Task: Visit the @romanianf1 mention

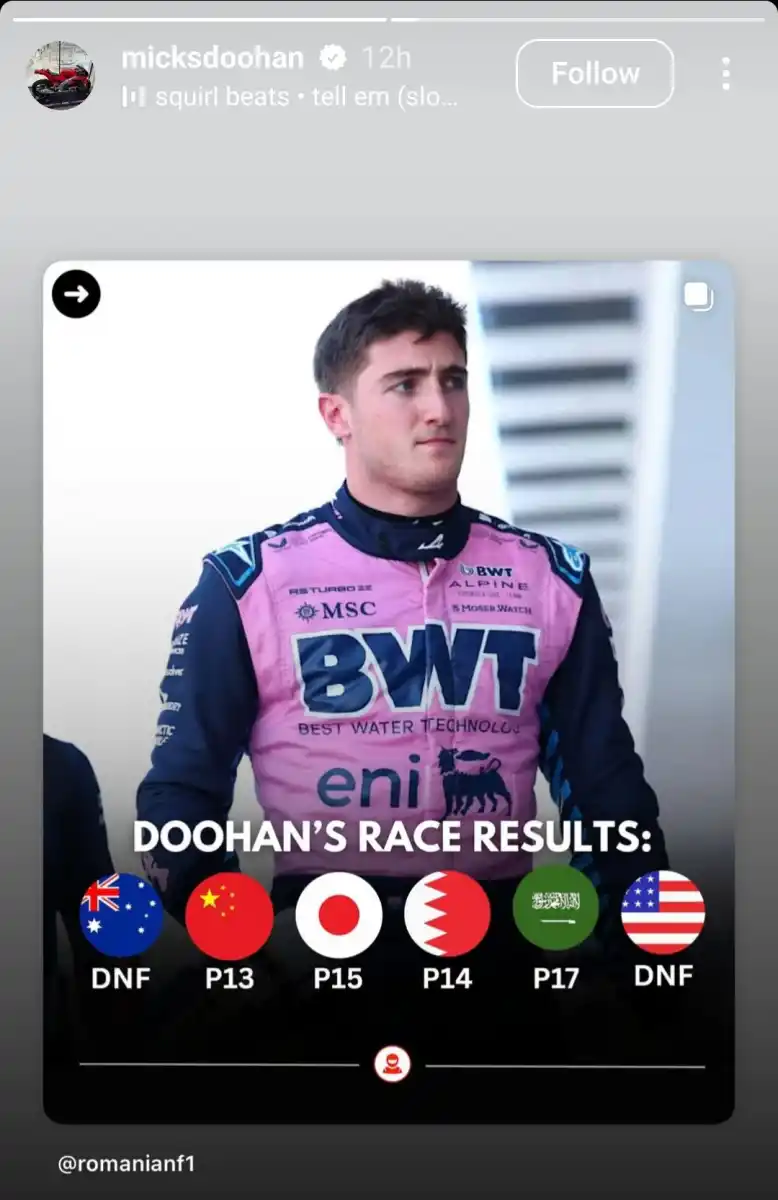Action: tap(127, 1163)
